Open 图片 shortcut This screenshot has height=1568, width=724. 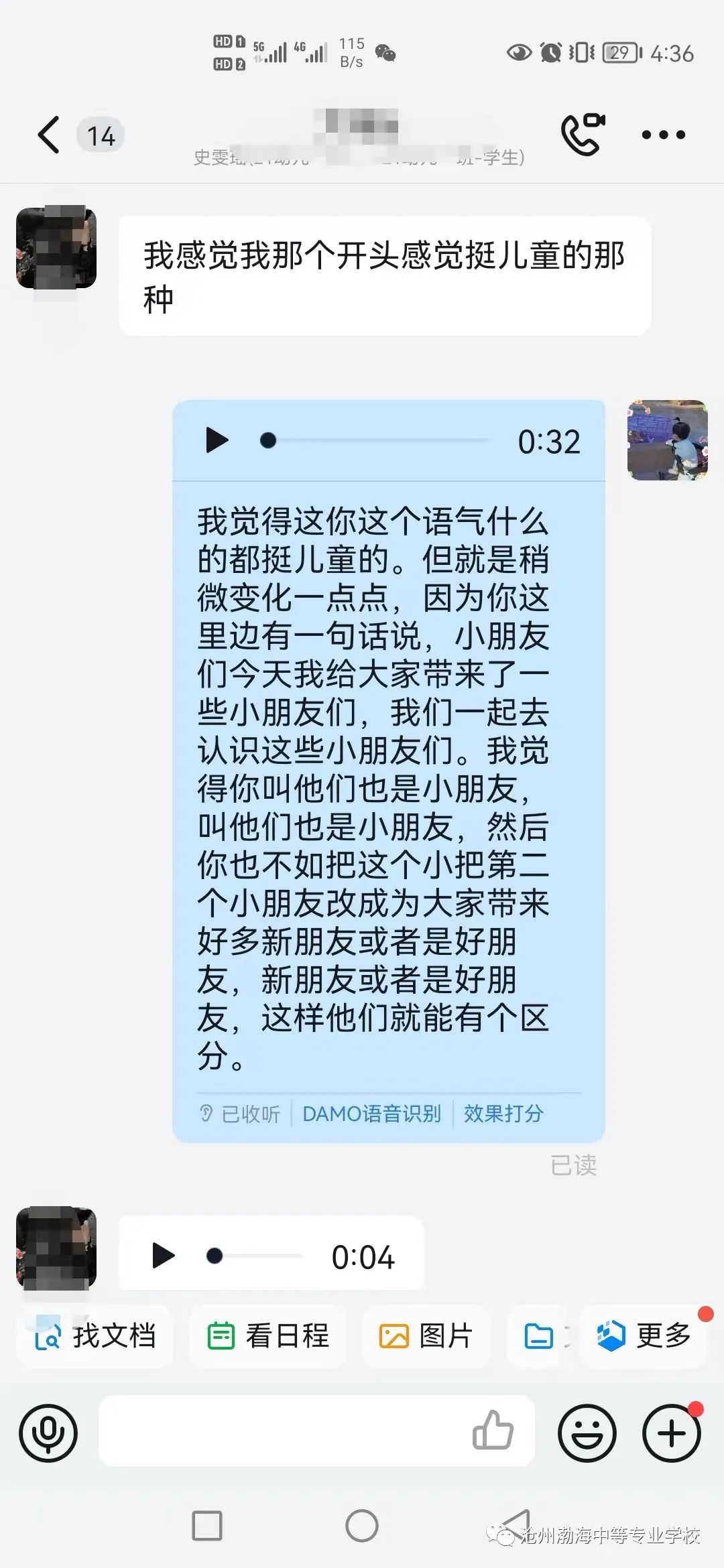(x=426, y=1336)
